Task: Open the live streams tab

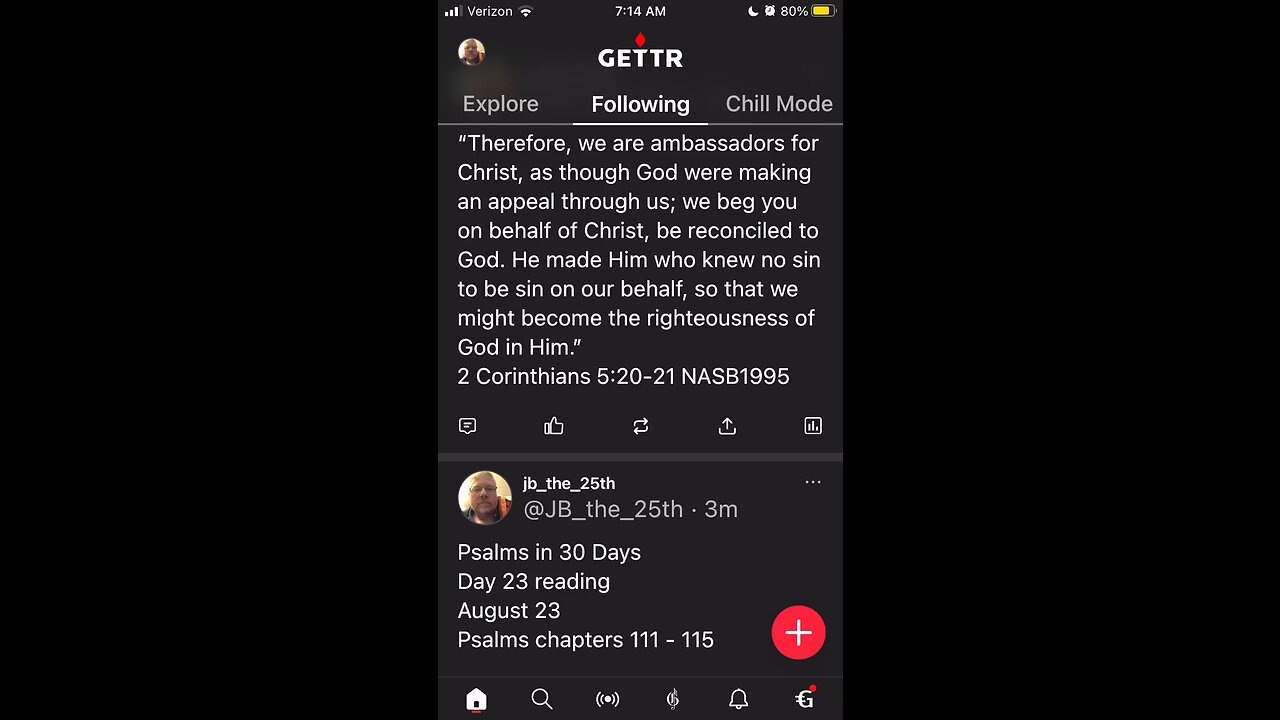Action: coord(607,699)
